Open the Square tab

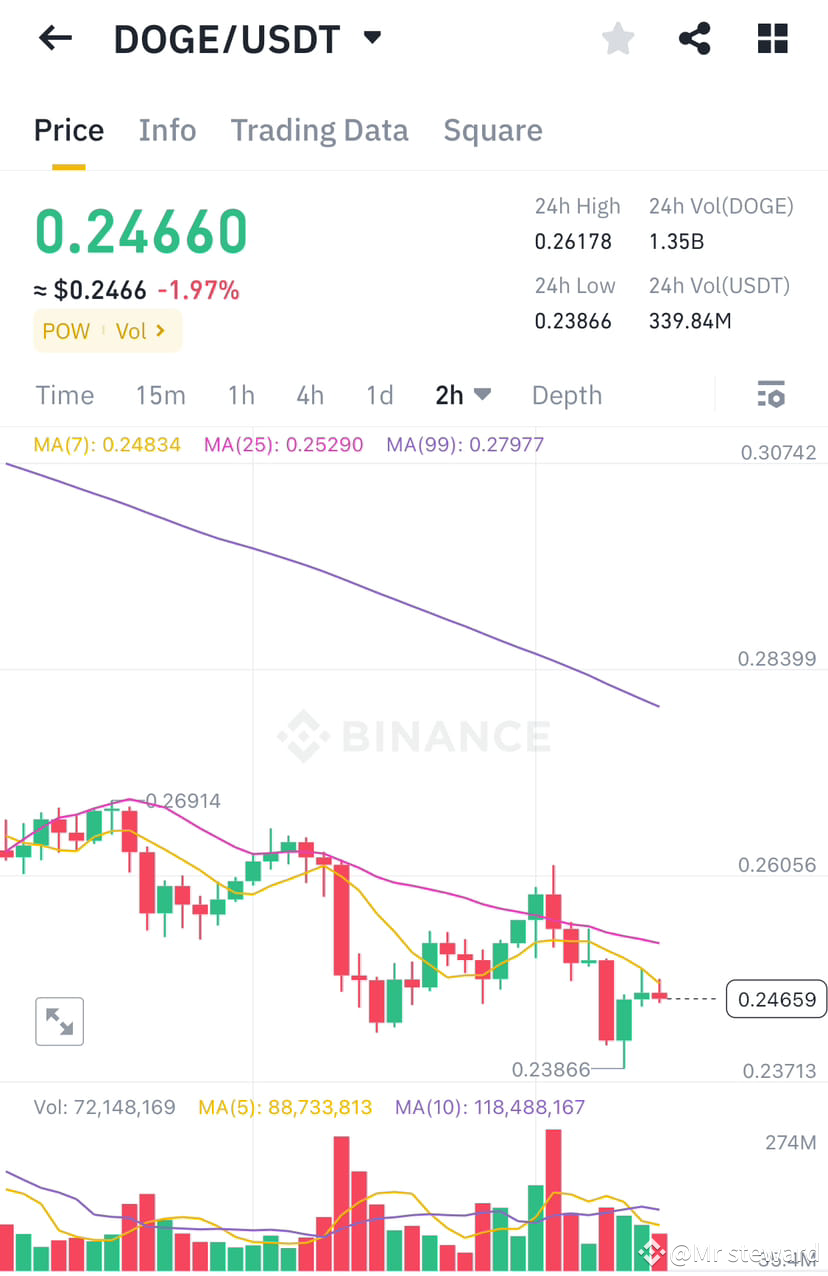[x=492, y=130]
